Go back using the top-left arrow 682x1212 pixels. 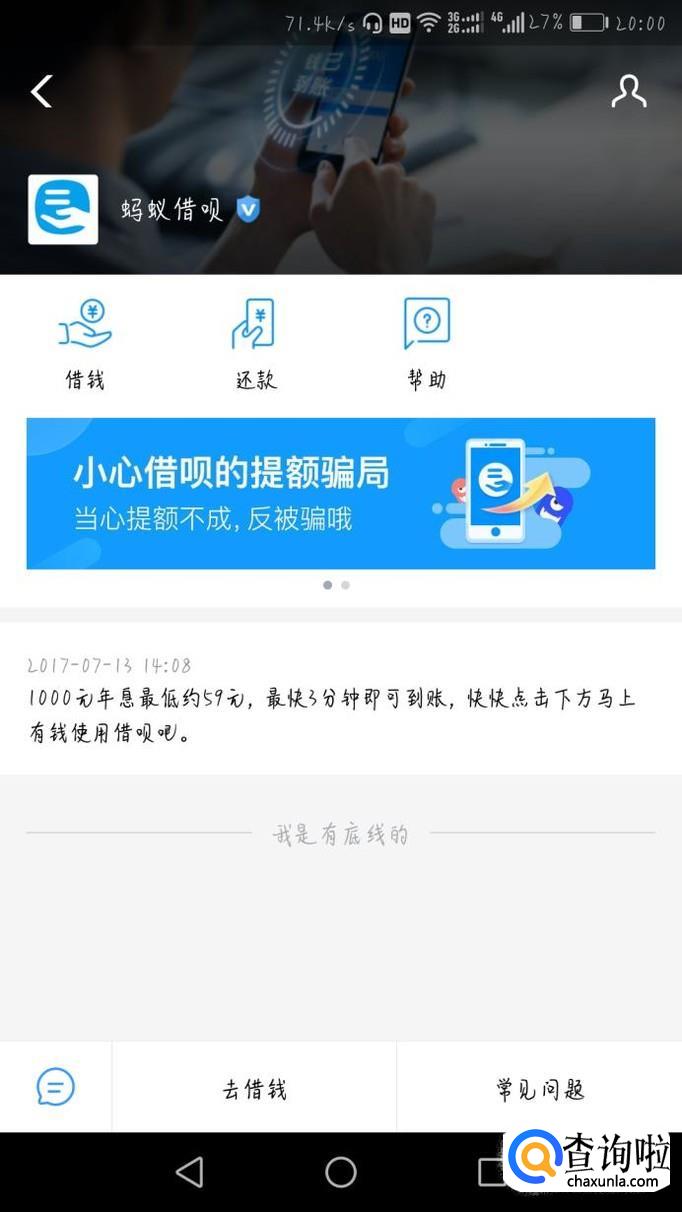41,91
